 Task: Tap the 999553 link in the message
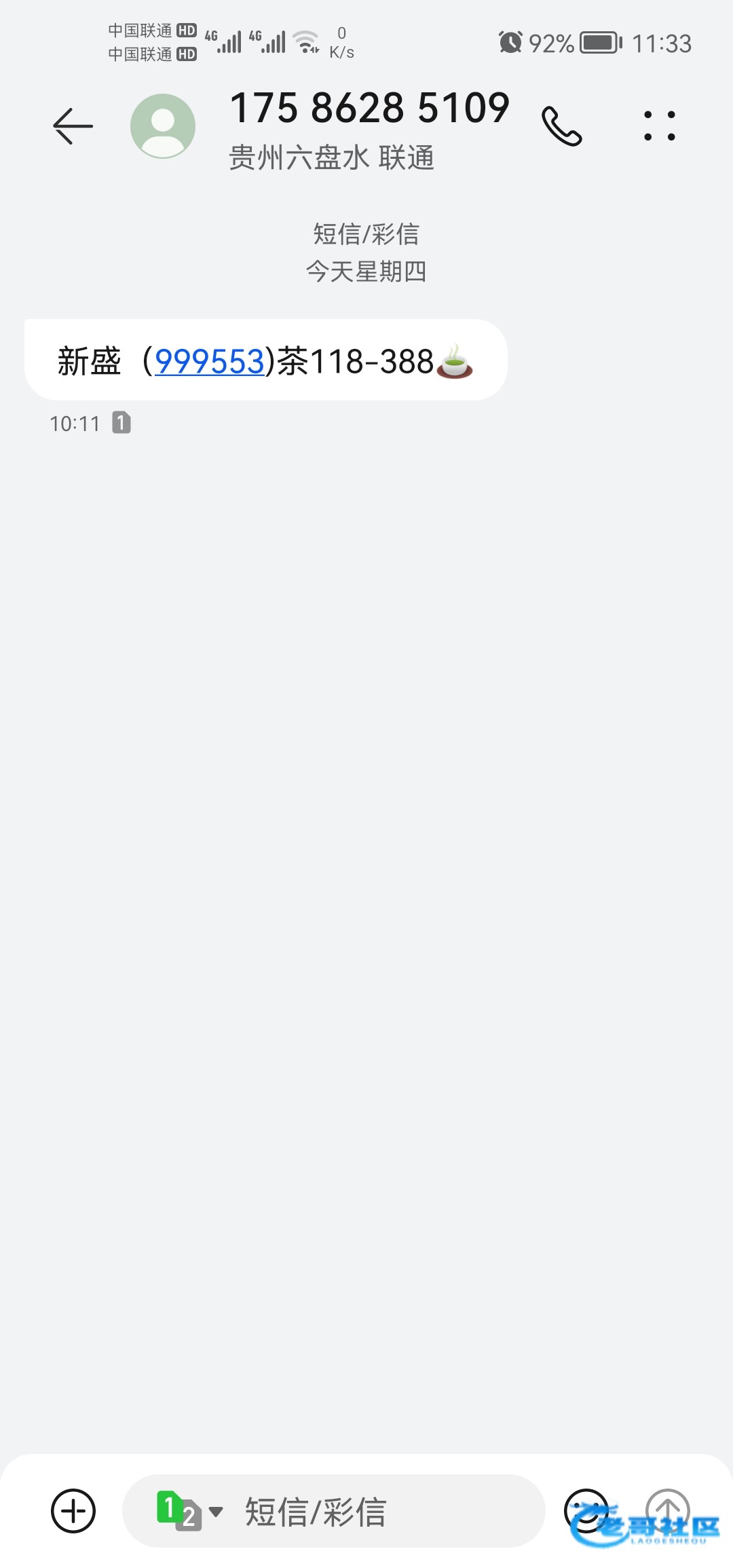tap(209, 361)
